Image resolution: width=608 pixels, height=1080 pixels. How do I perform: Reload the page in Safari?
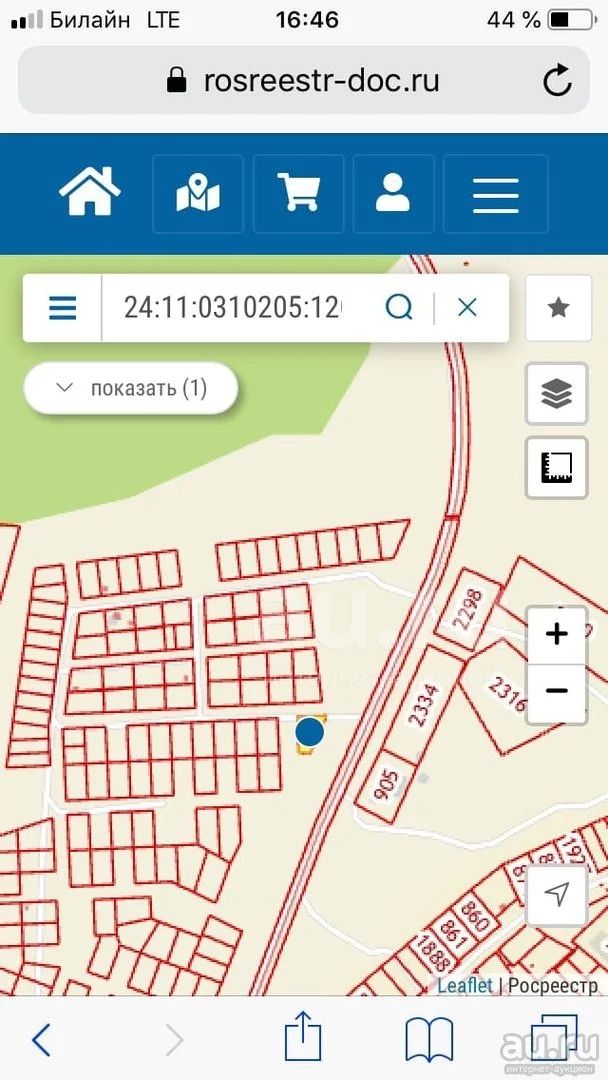click(556, 81)
